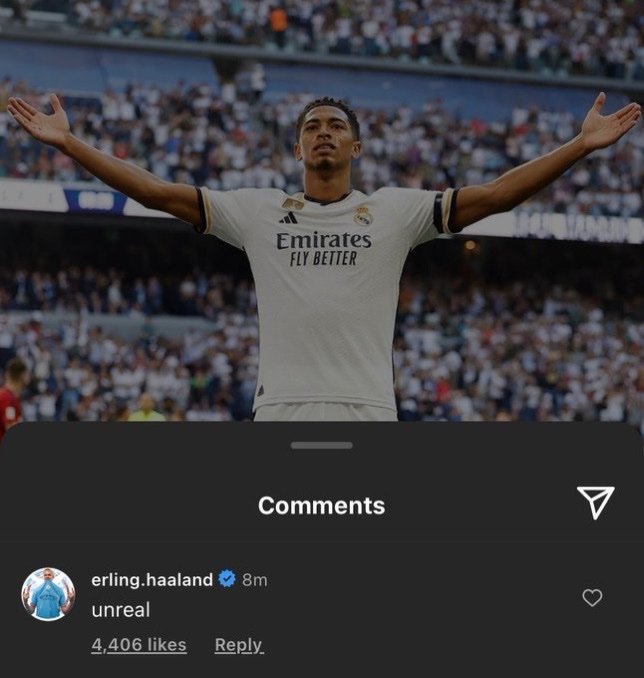Open erling.haaland's profile picture
Viewport: 644px width, 678px height.
pyautogui.click(x=48, y=594)
